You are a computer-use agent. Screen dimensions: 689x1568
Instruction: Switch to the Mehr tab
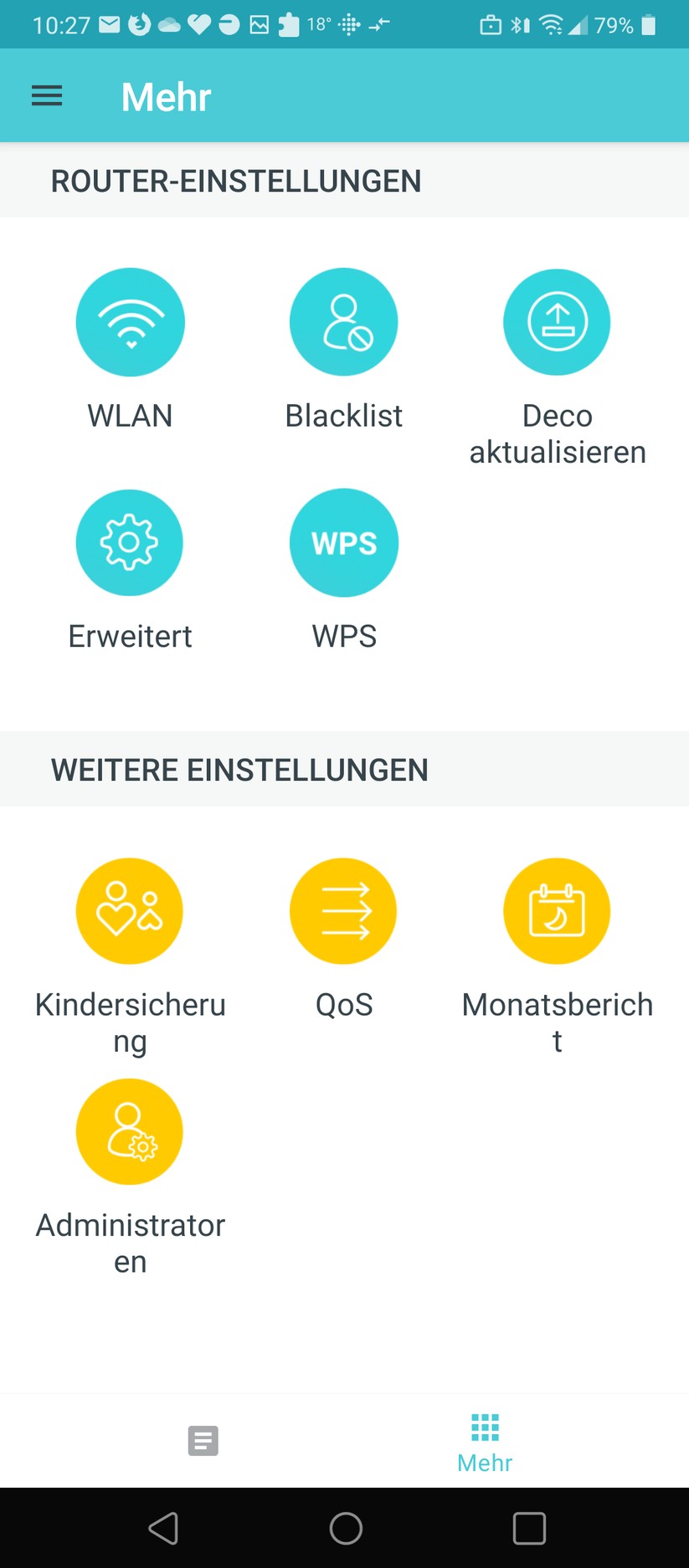pos(484,1441)
